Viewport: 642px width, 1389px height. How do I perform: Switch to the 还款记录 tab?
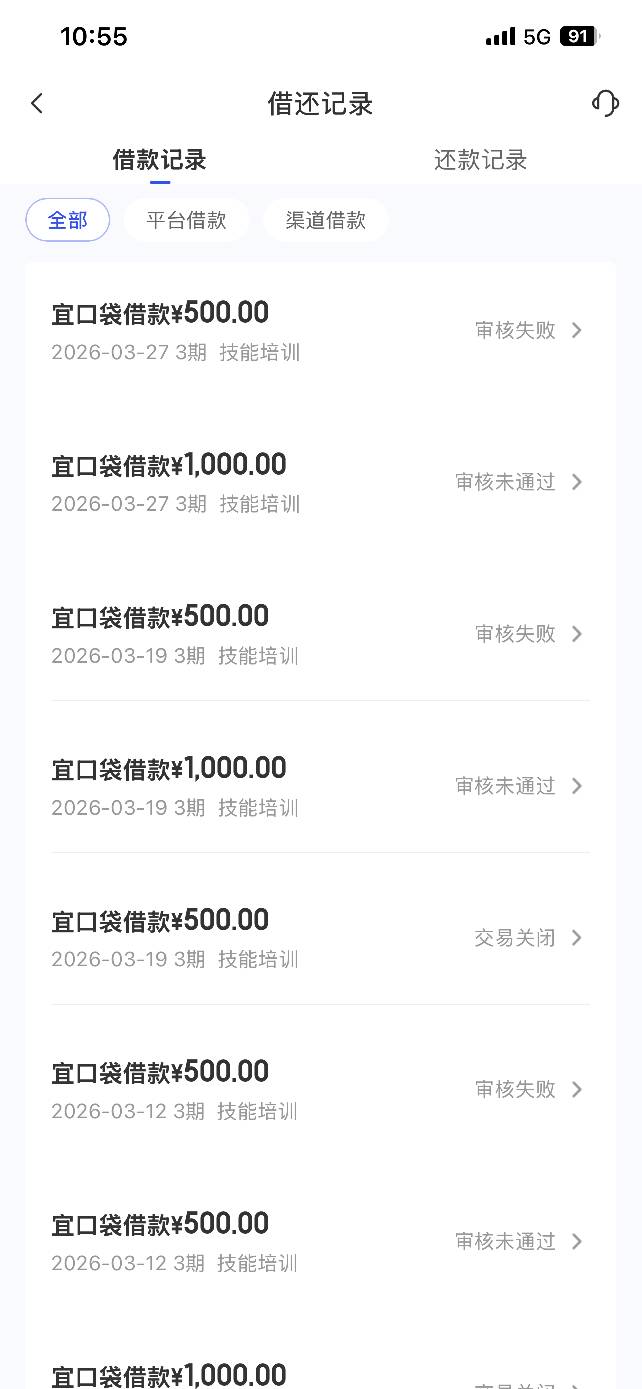[480, 160]
